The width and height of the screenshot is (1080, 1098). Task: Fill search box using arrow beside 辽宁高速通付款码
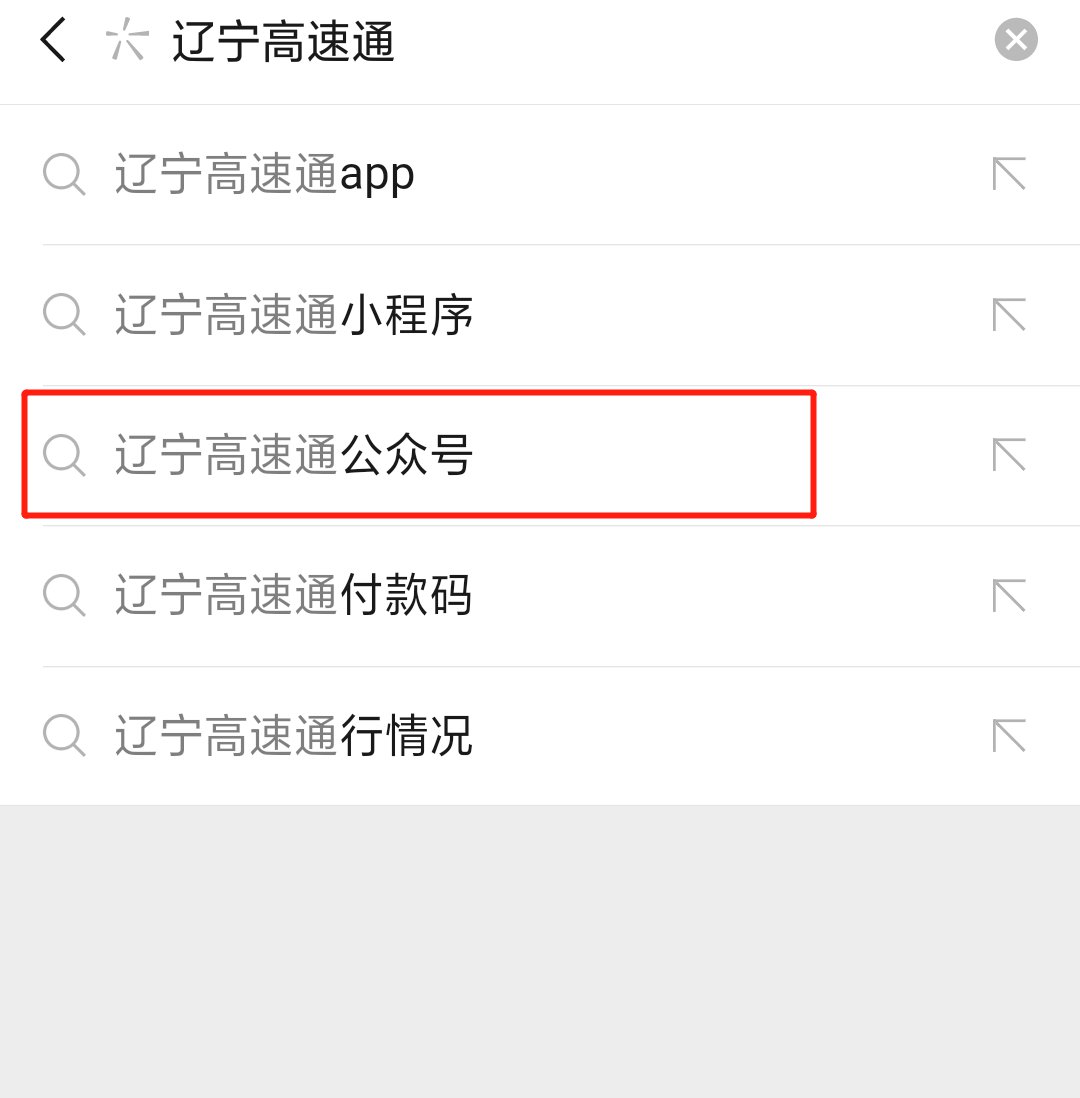(x=1009, y=595)
